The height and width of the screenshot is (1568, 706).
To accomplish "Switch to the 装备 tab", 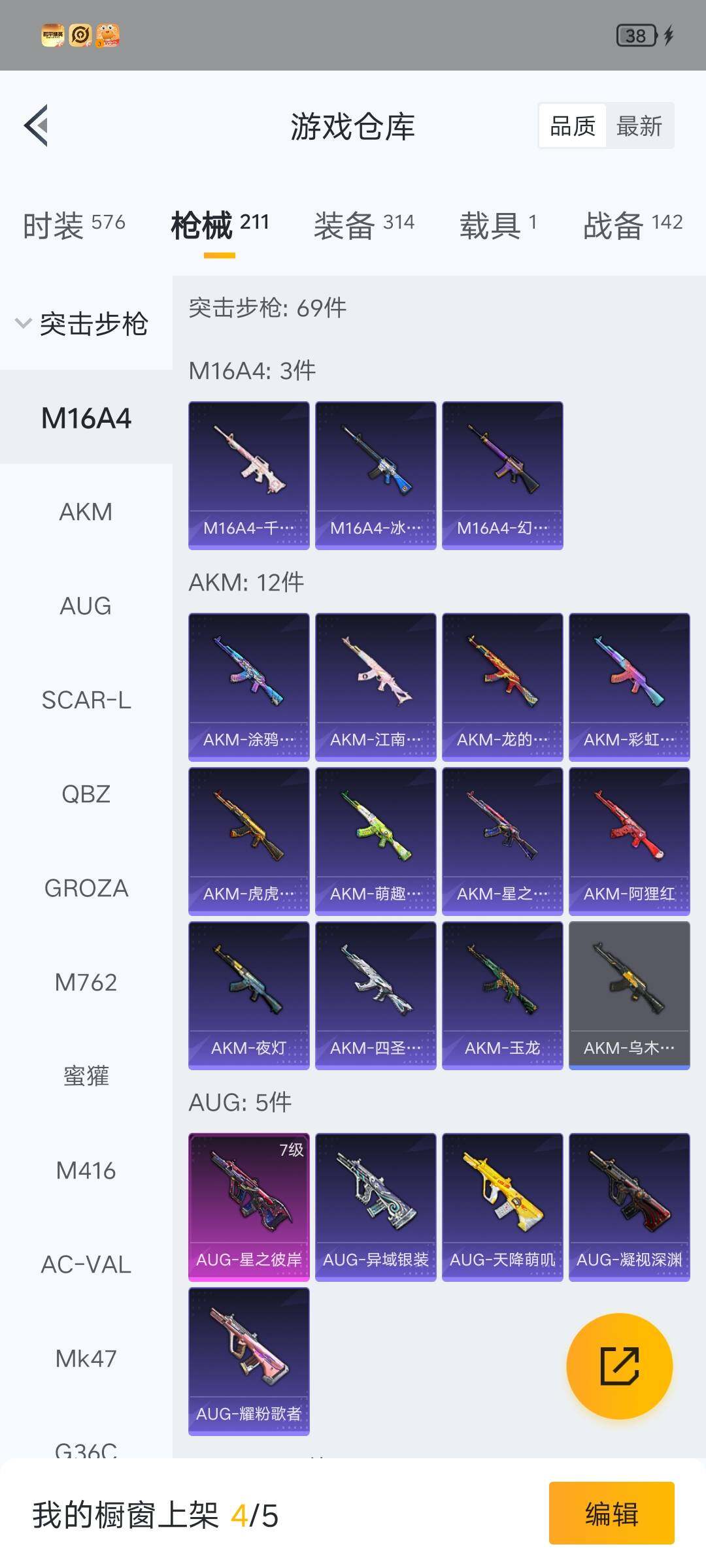I will 363,225.
